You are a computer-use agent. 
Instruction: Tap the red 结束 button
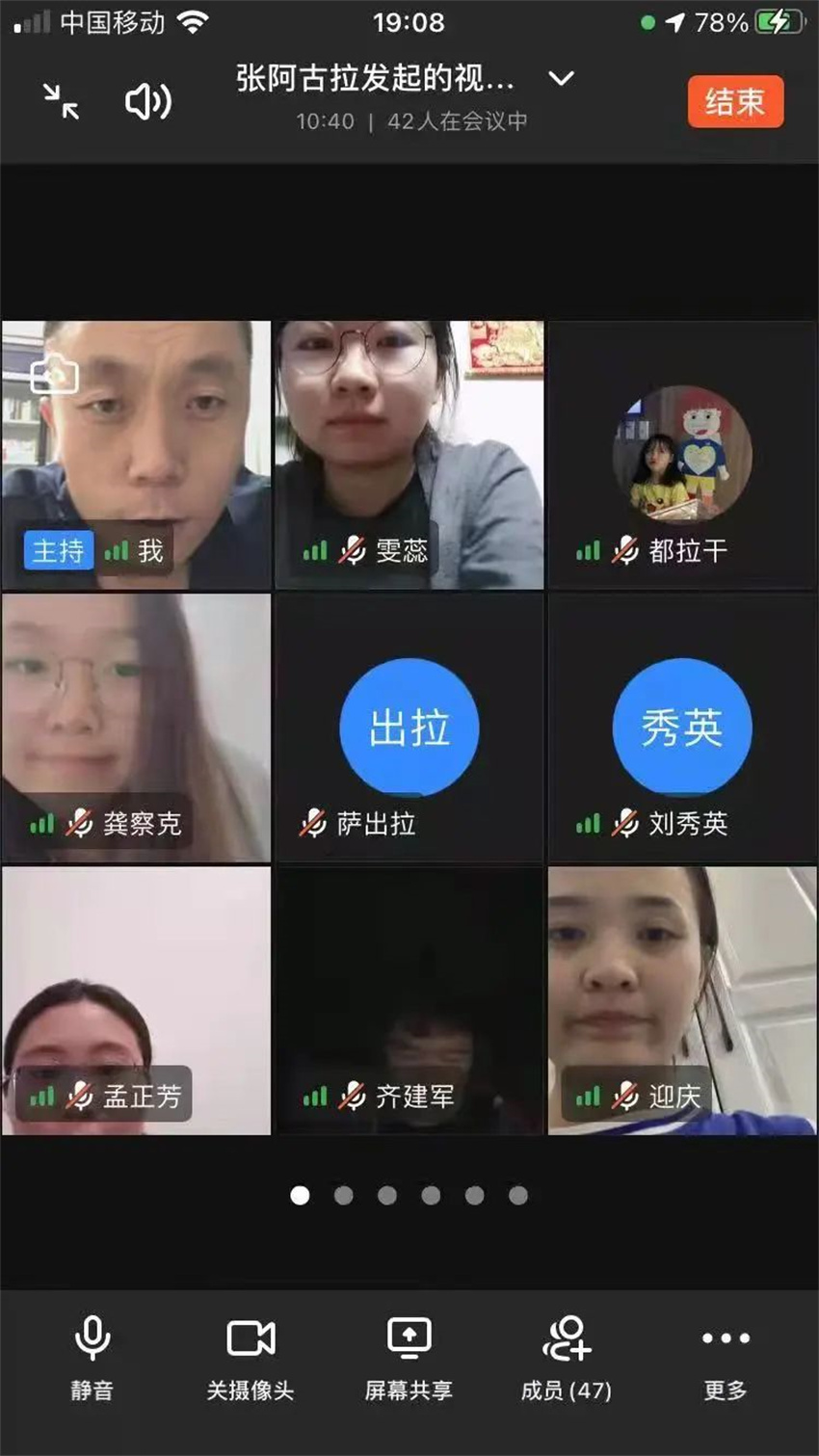pos(734,101)
